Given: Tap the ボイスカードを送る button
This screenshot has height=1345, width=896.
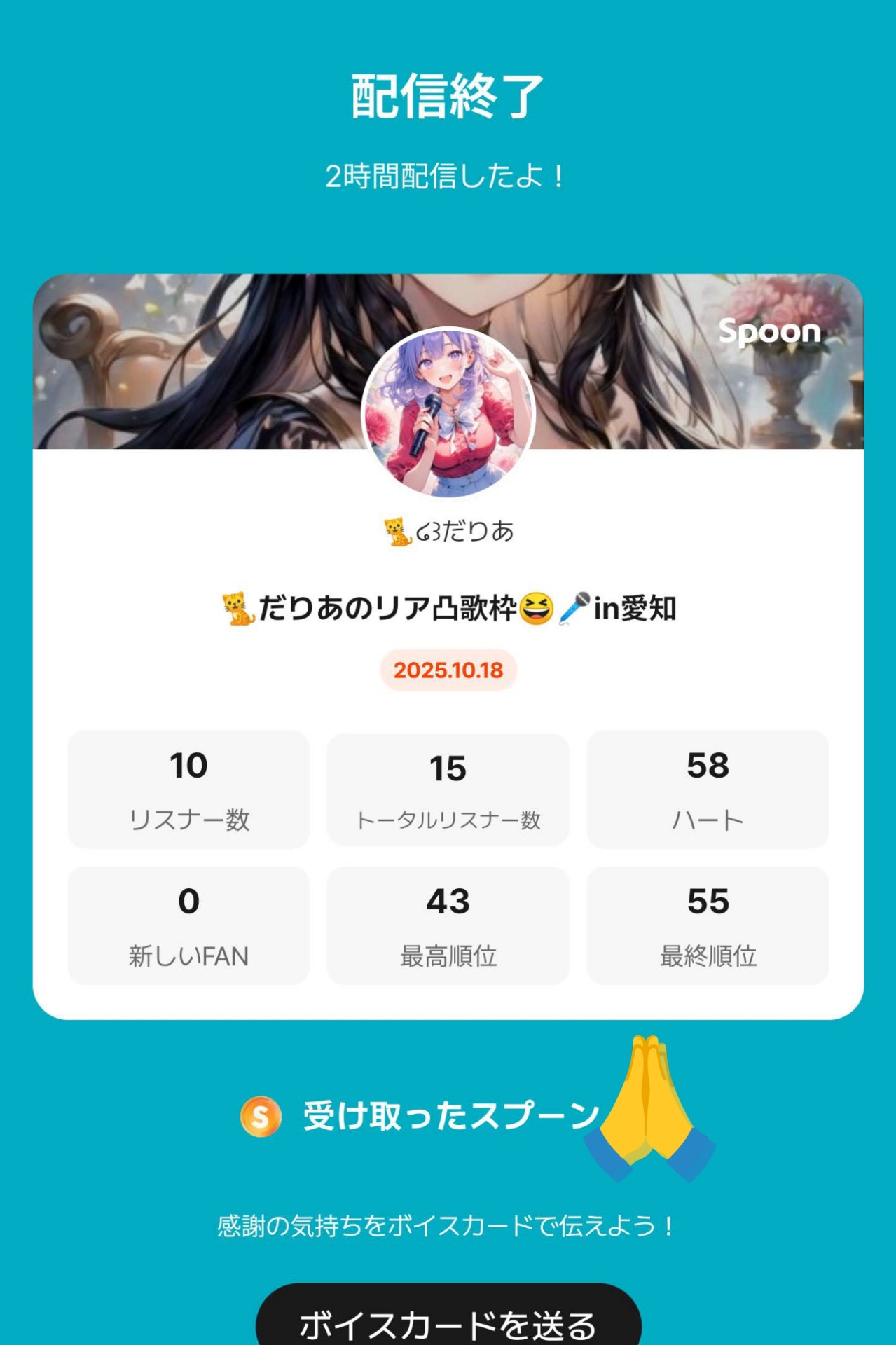Looking at the screenshot, I should coord(448,1320).
